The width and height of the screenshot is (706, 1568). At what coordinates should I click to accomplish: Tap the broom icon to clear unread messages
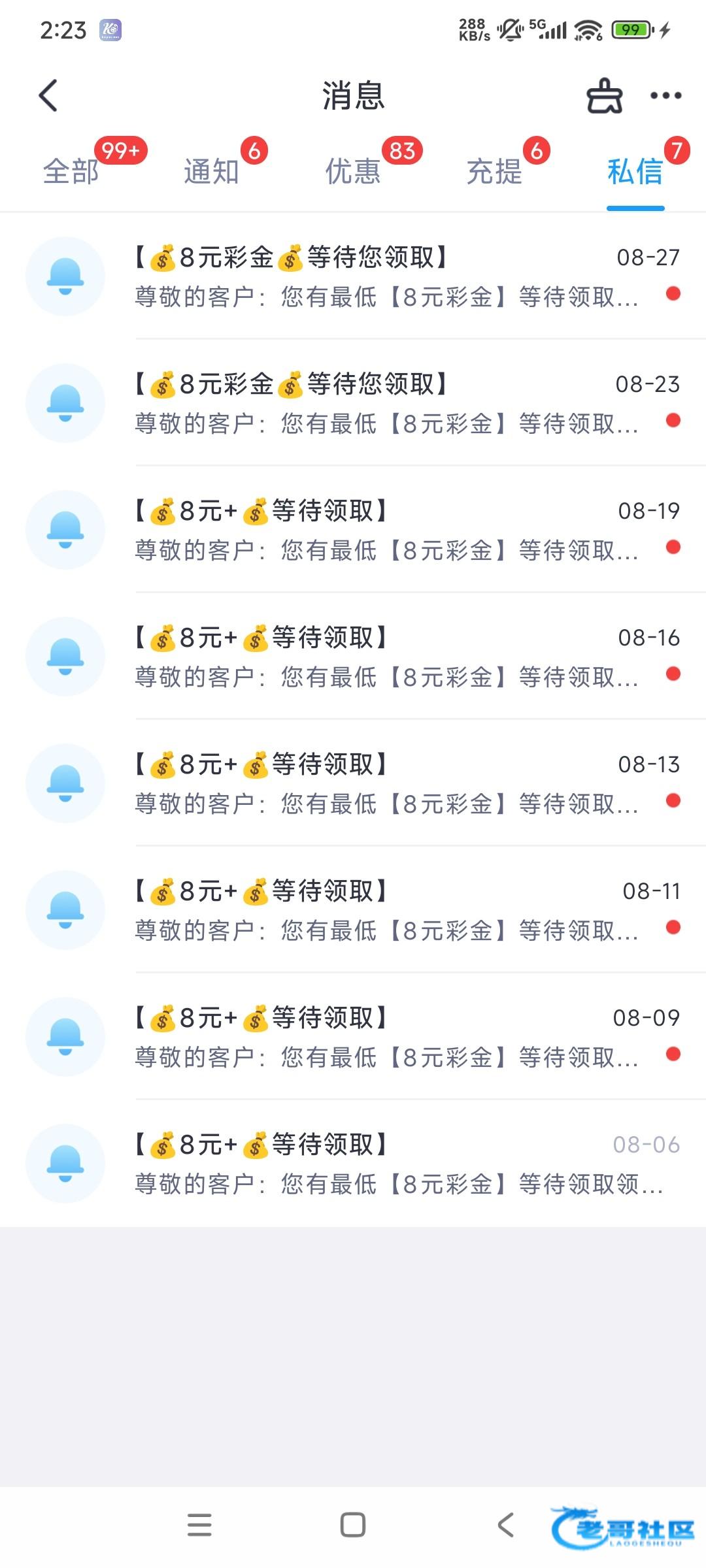coord(604,96)
